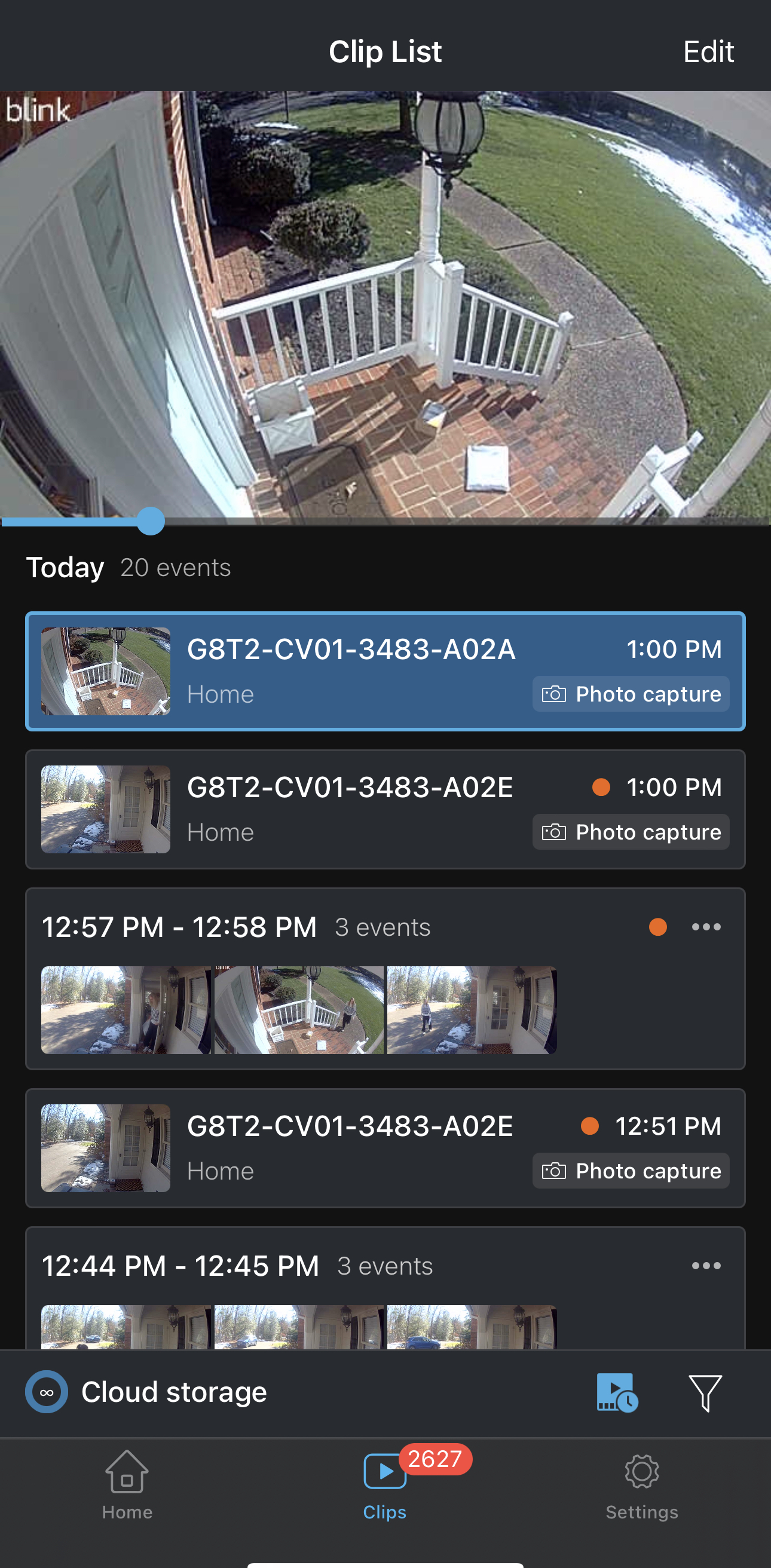Tap the playback progress slider handle
This screenshot has width=771, height=1568.
(151, 521)
